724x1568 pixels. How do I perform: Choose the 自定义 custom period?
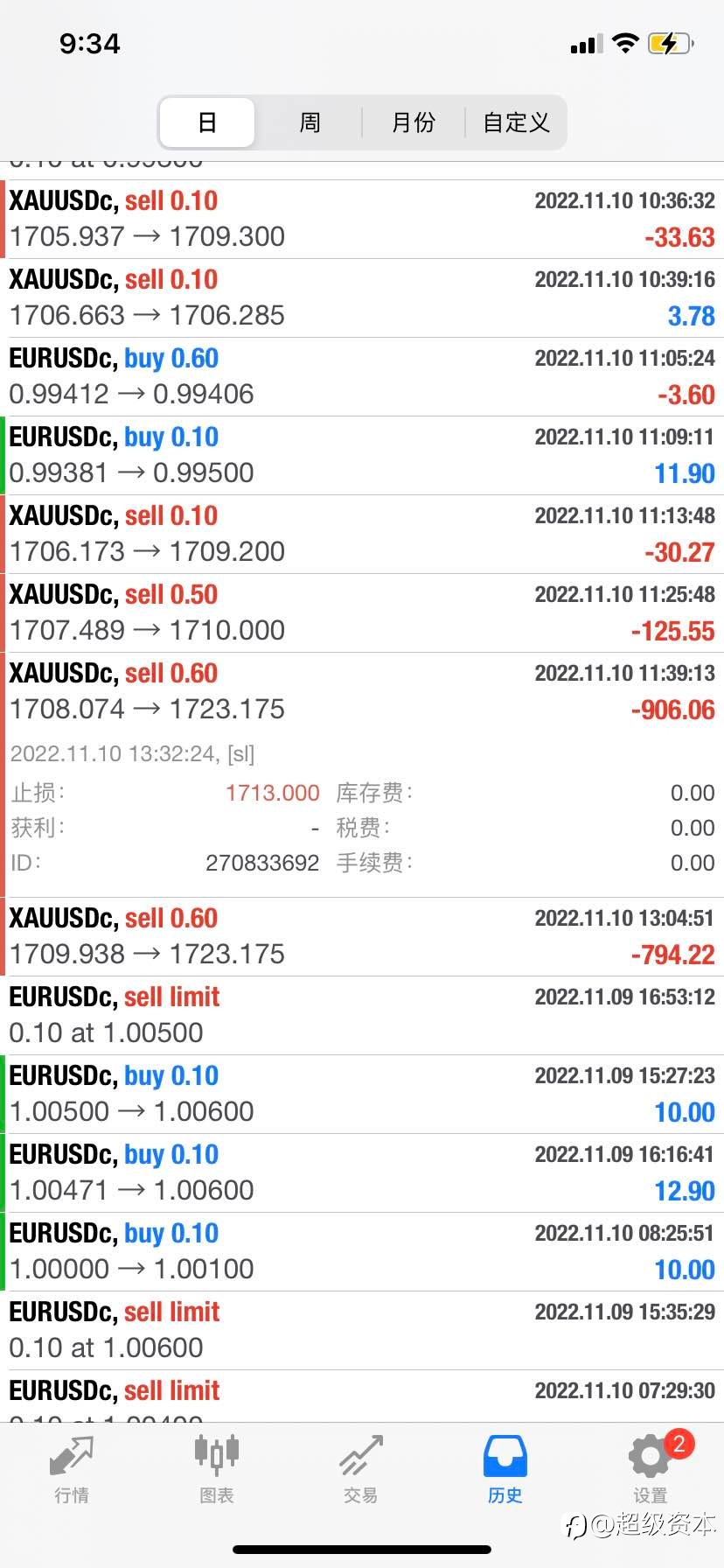(516, 122)
